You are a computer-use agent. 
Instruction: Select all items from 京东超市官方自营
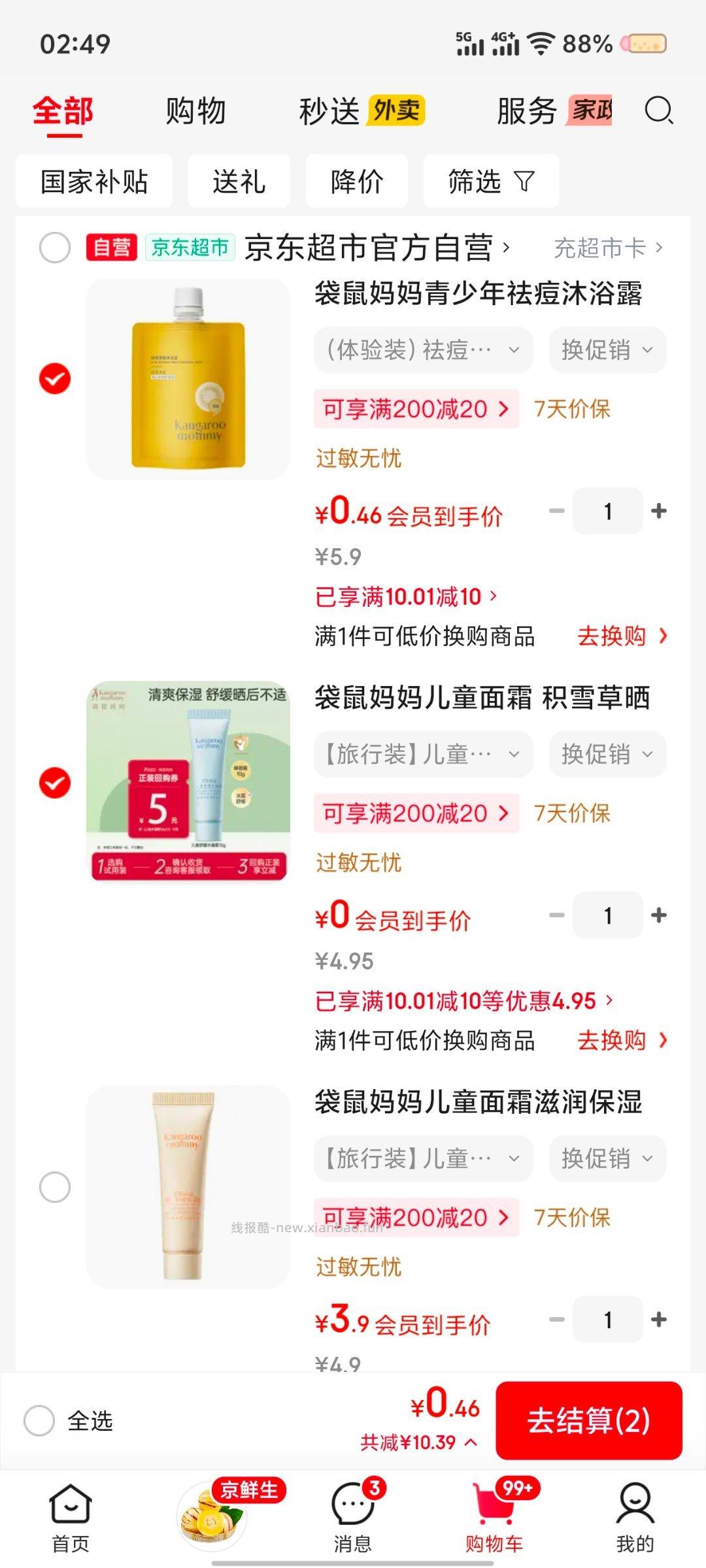click(55, 248)
